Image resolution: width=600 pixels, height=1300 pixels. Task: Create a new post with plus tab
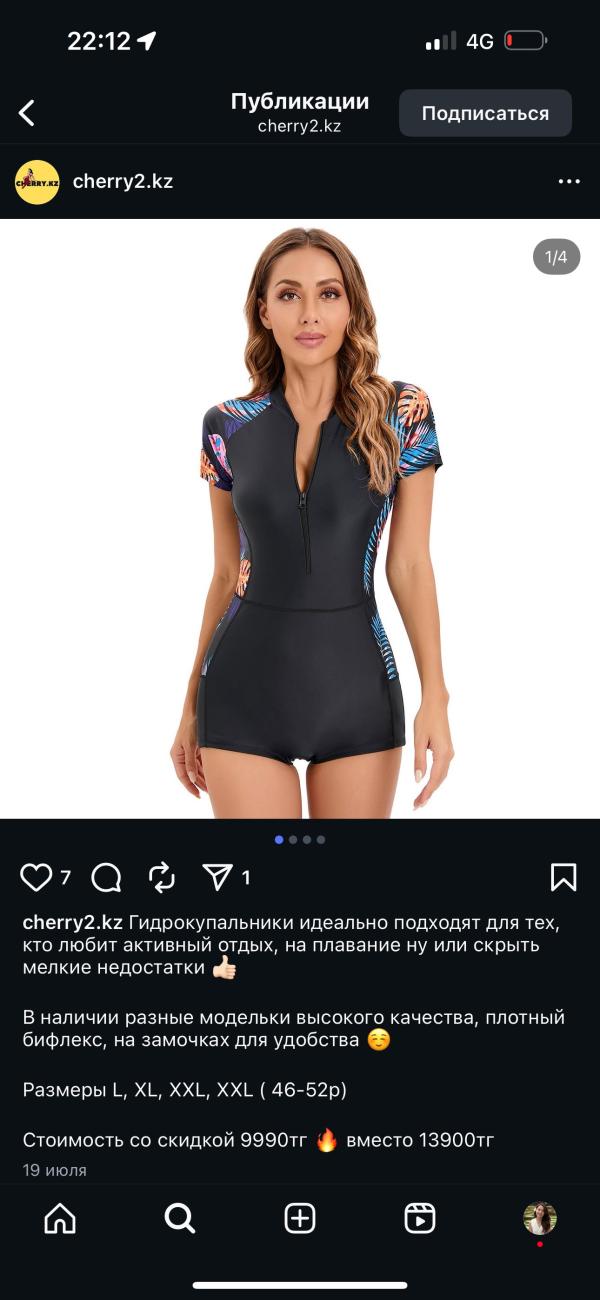[x=300, y=1218]
